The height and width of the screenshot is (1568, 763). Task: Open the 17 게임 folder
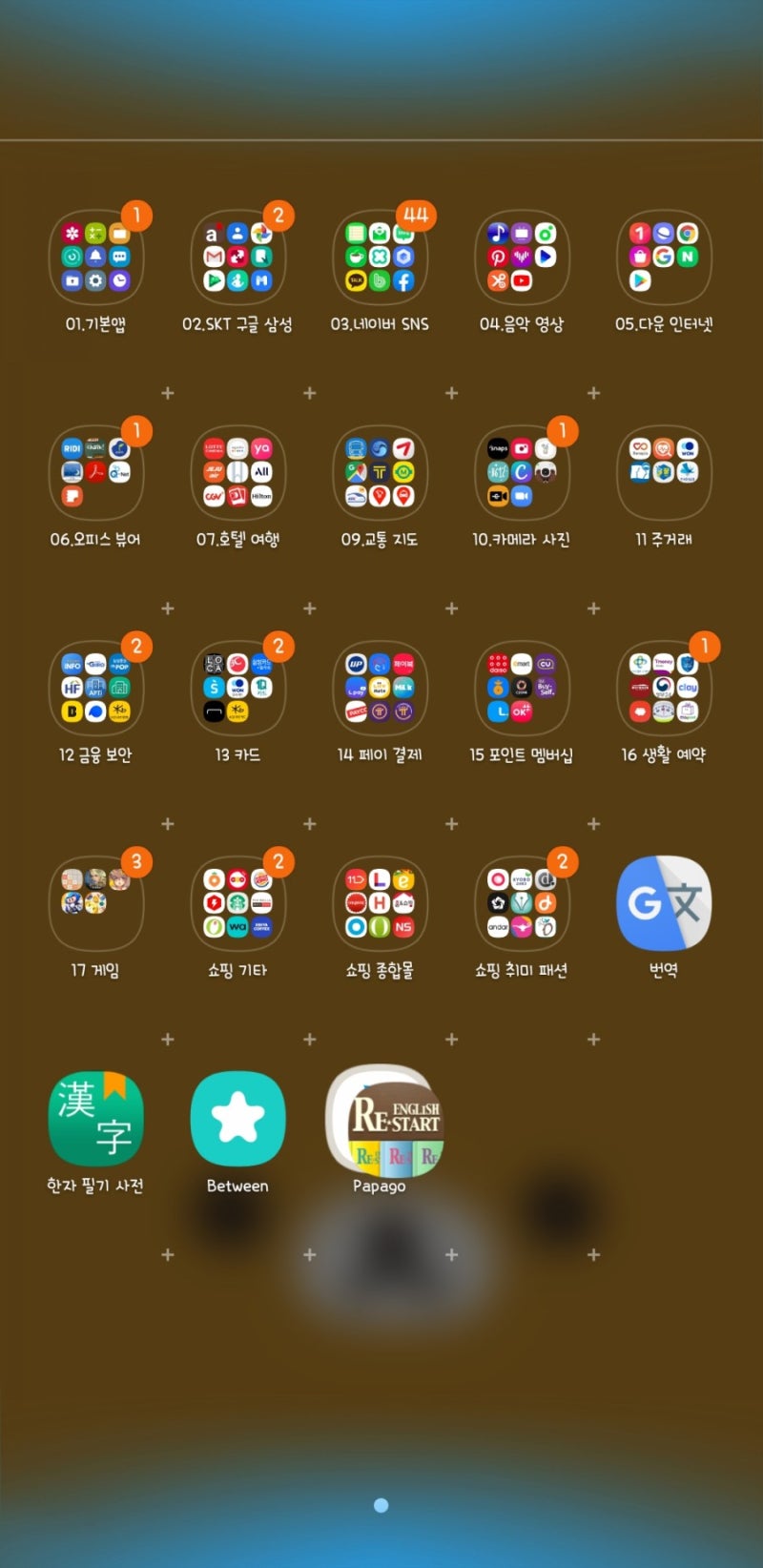pyautogui.click(x=95, y=904)
